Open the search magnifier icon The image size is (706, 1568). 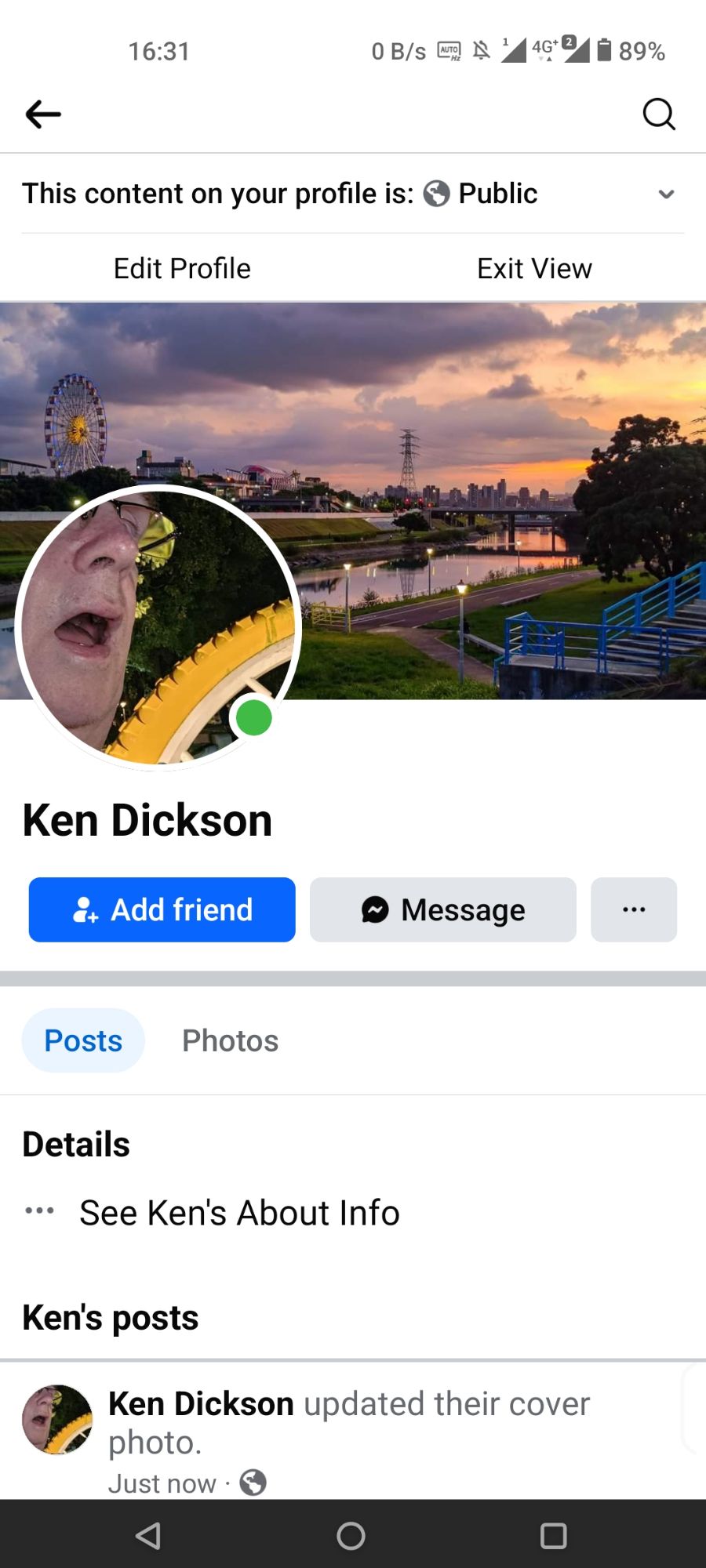click(x=658, y=114)
